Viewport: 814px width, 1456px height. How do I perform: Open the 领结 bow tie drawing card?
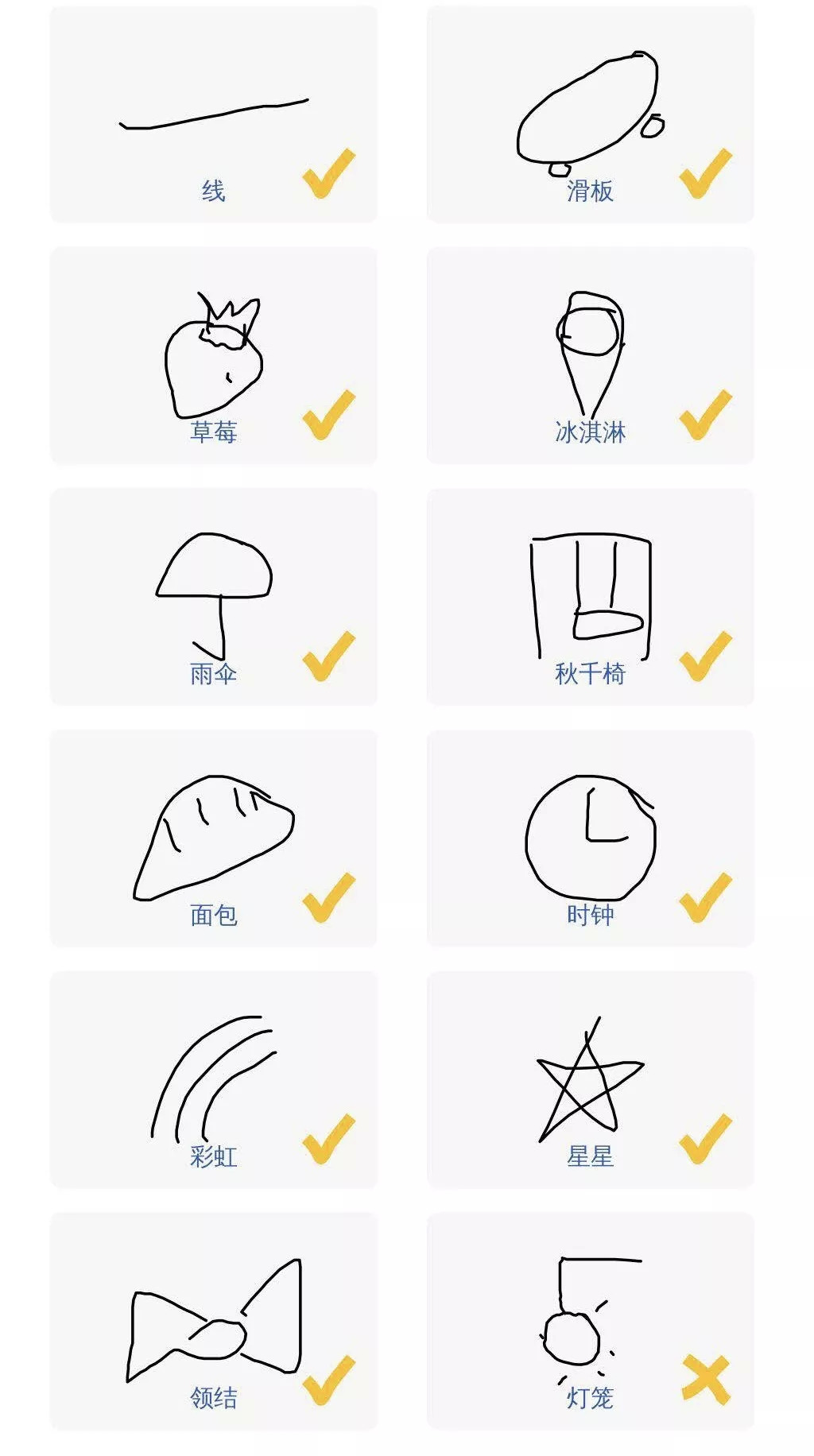[x=213, y=1320]
